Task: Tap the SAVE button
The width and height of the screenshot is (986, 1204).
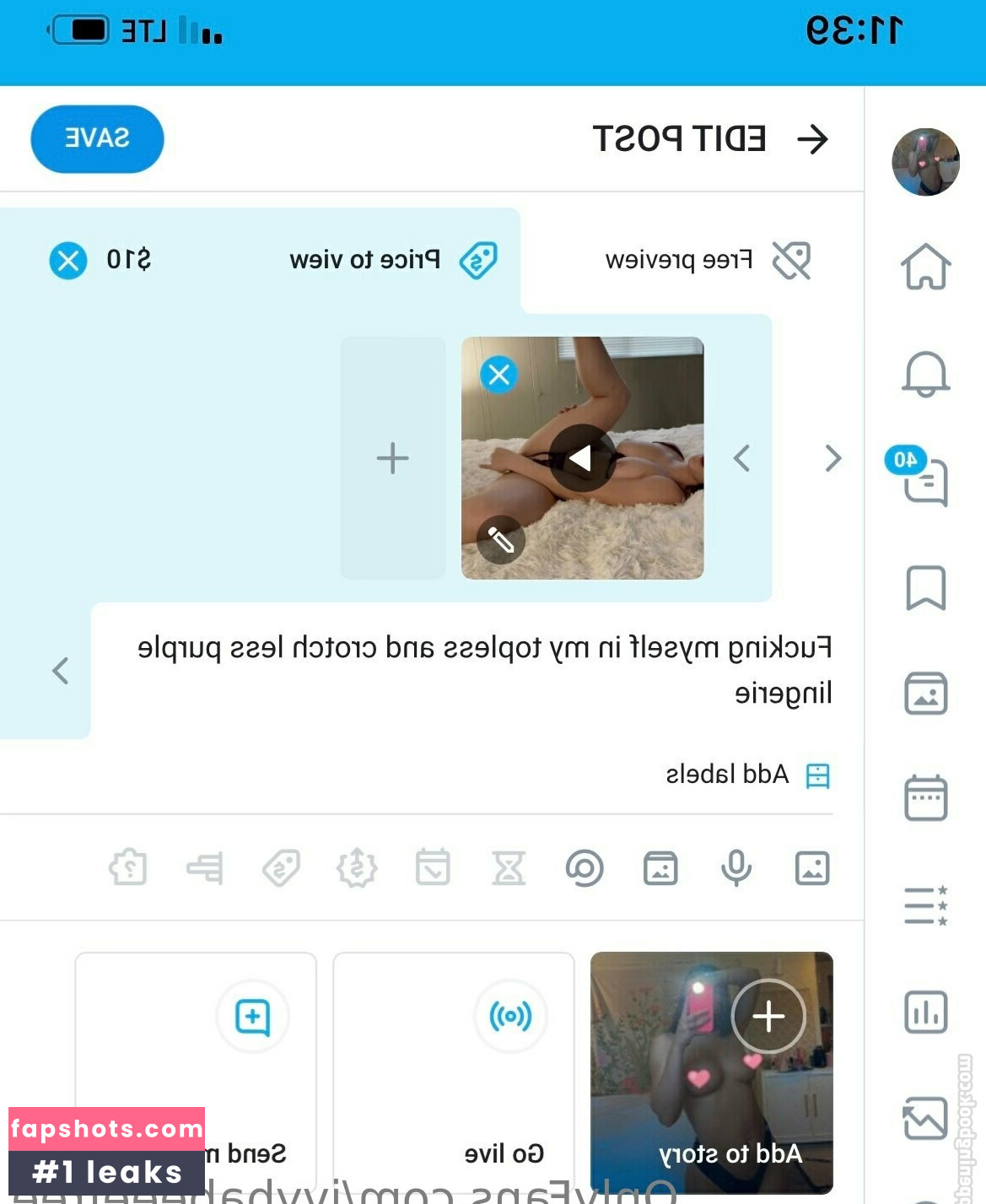Action: pyautogui.click(x=97, y=139)
